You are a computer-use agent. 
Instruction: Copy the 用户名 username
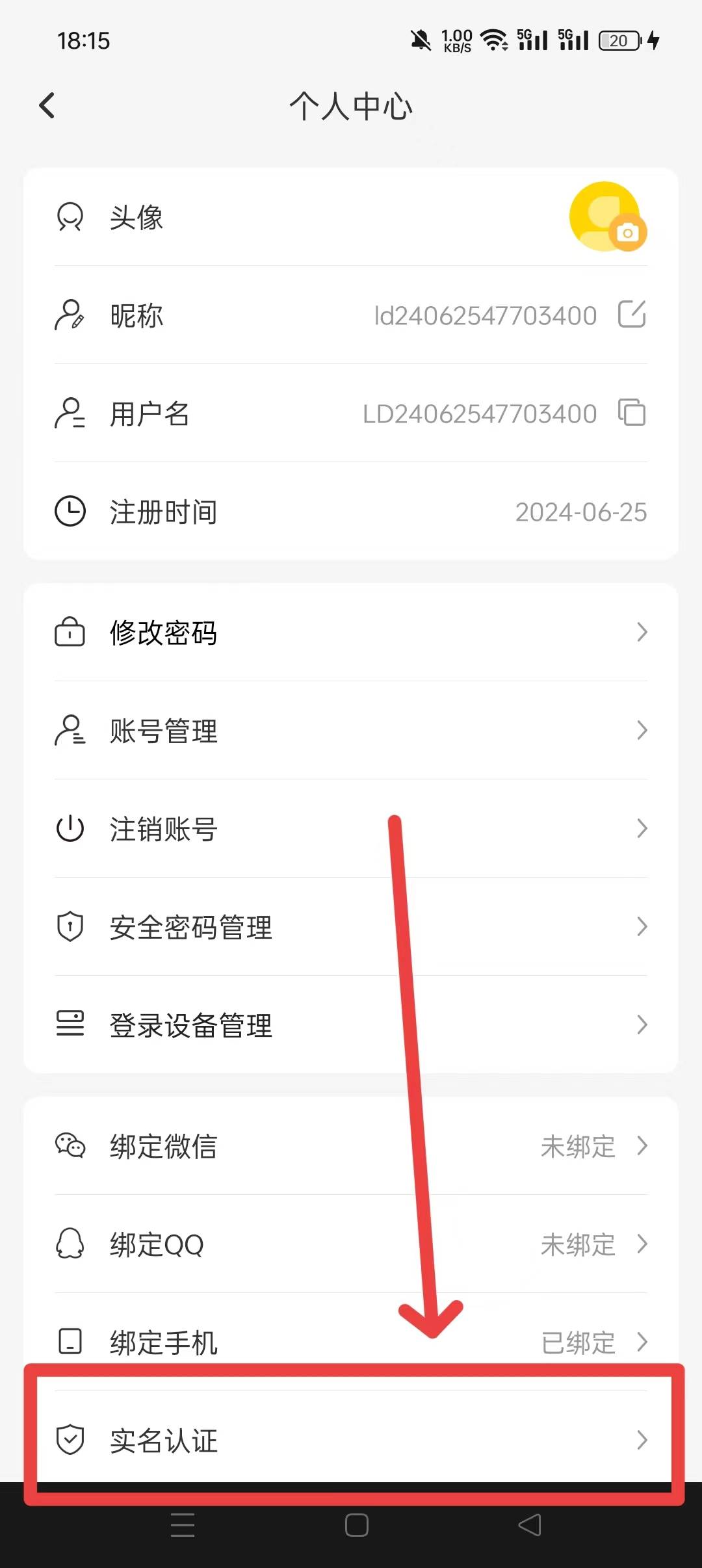[631, 413]
